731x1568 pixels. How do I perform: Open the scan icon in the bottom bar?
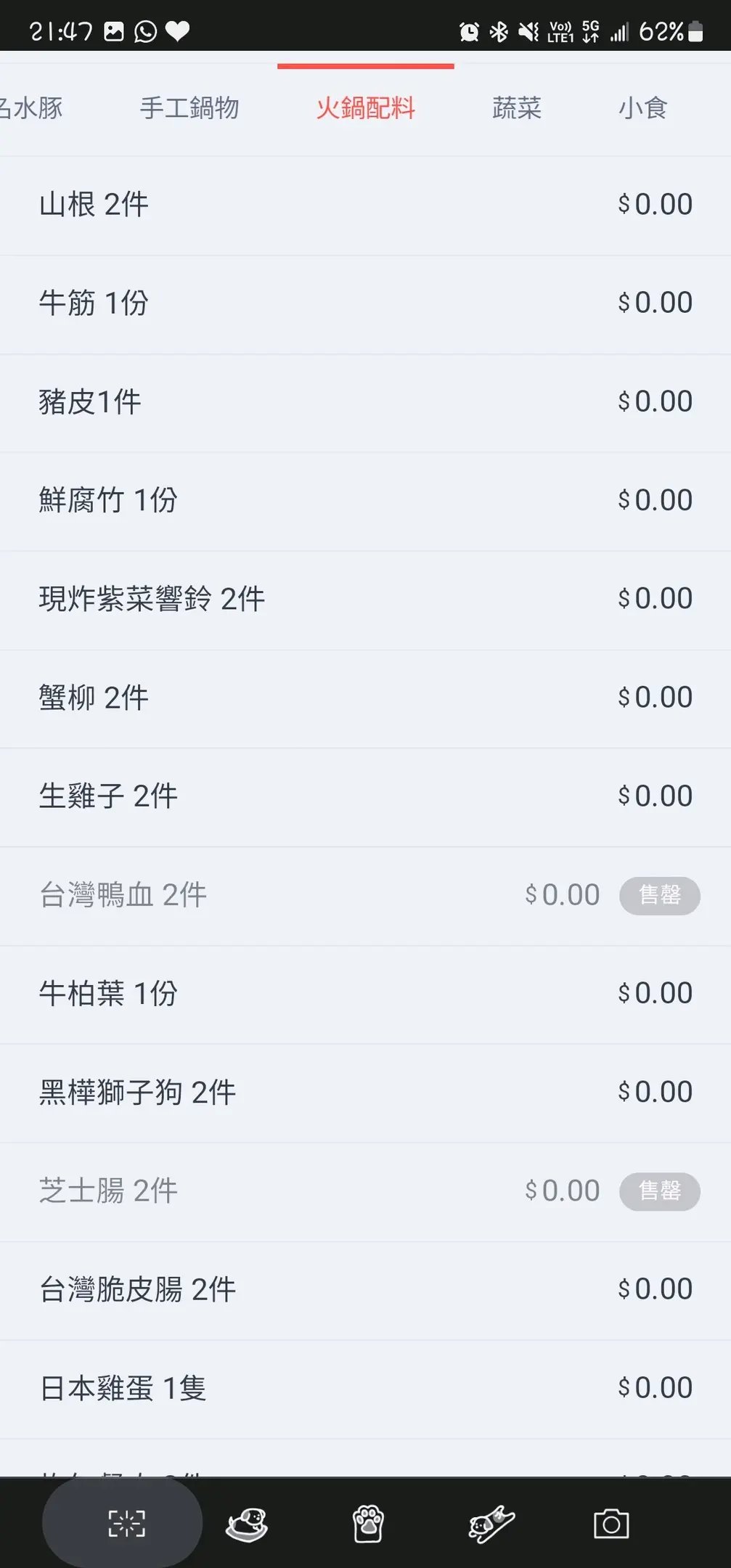coord(126,1523)
